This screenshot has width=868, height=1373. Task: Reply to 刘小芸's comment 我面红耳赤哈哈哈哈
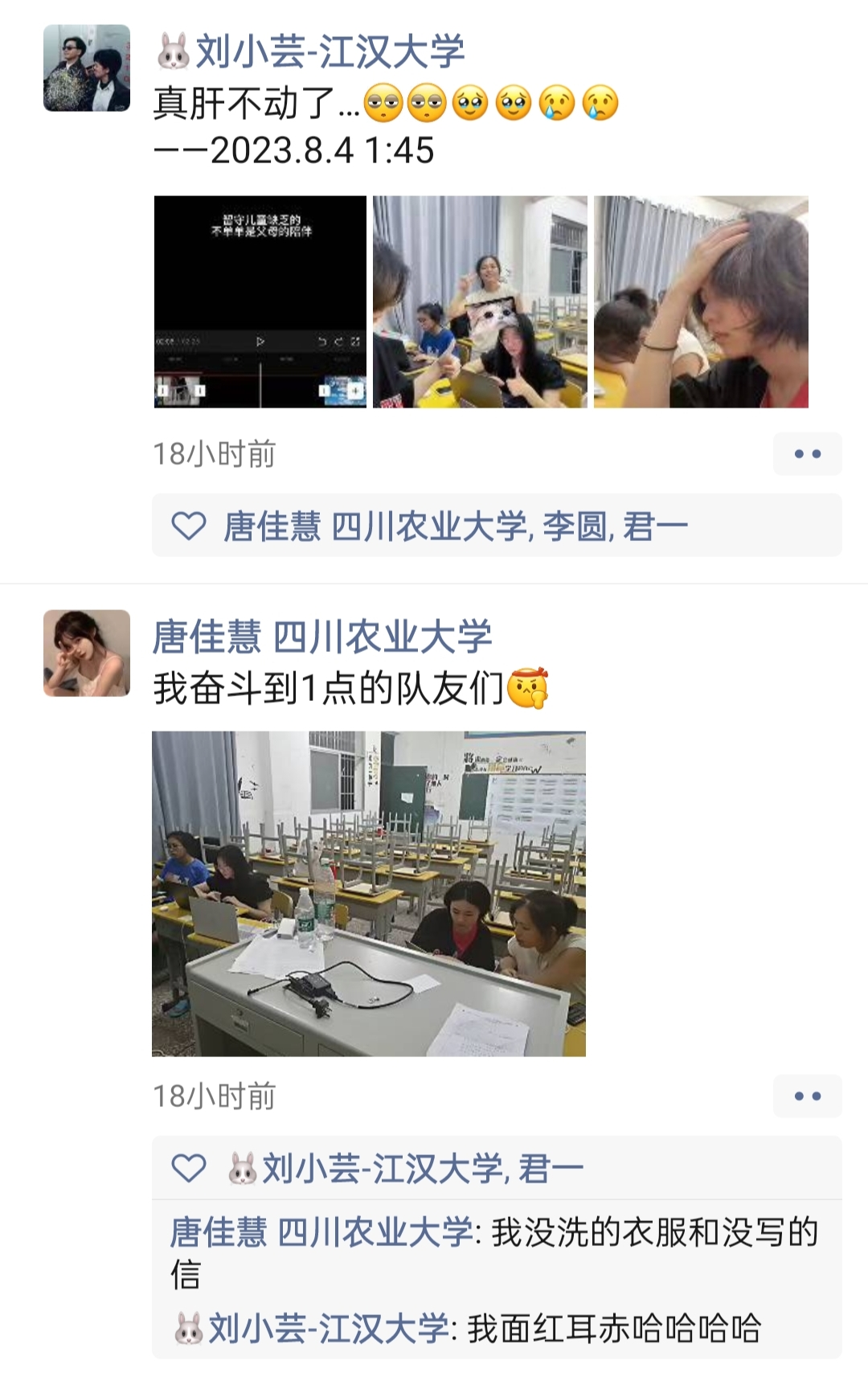coord(613,1329)
